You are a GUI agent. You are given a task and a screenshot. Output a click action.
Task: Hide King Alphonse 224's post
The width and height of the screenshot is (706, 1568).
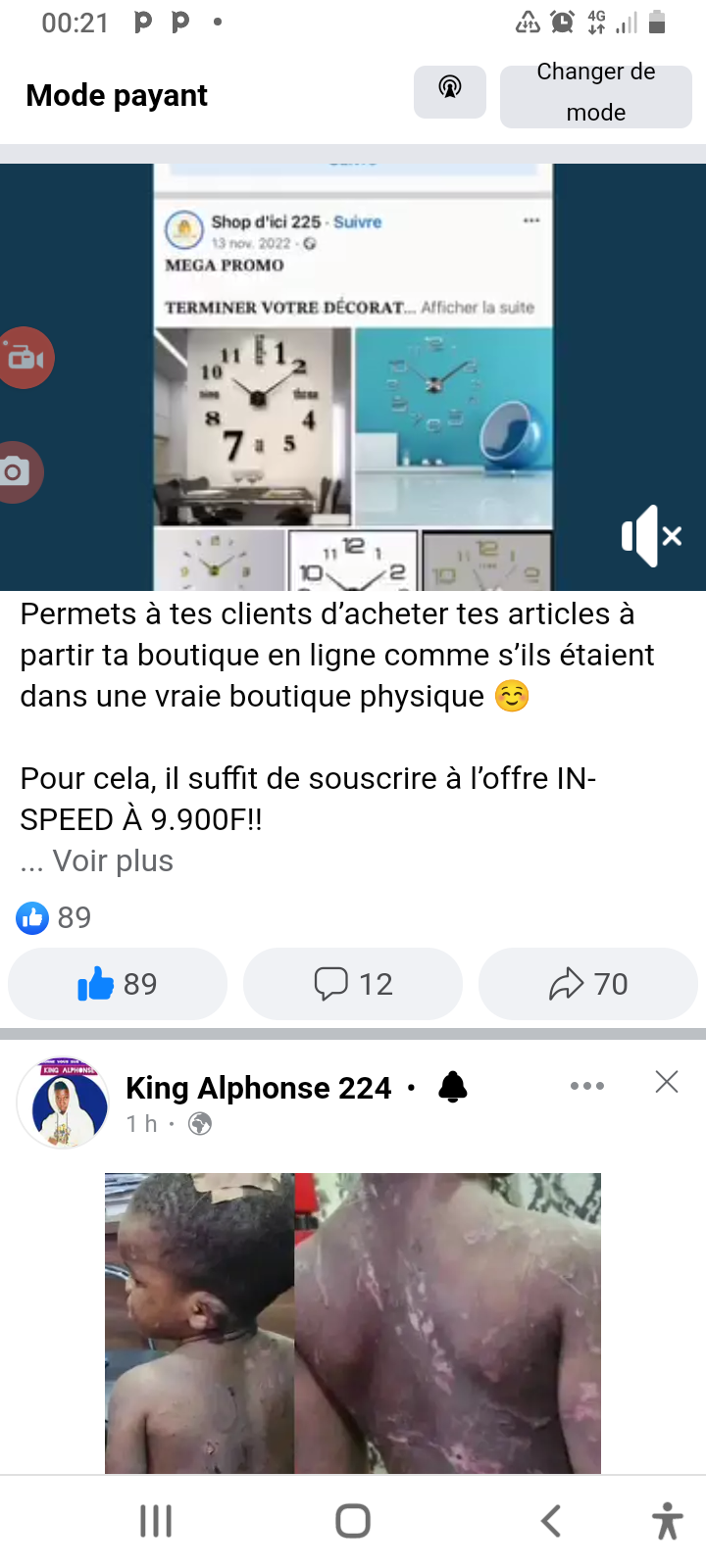[667, 1082]
